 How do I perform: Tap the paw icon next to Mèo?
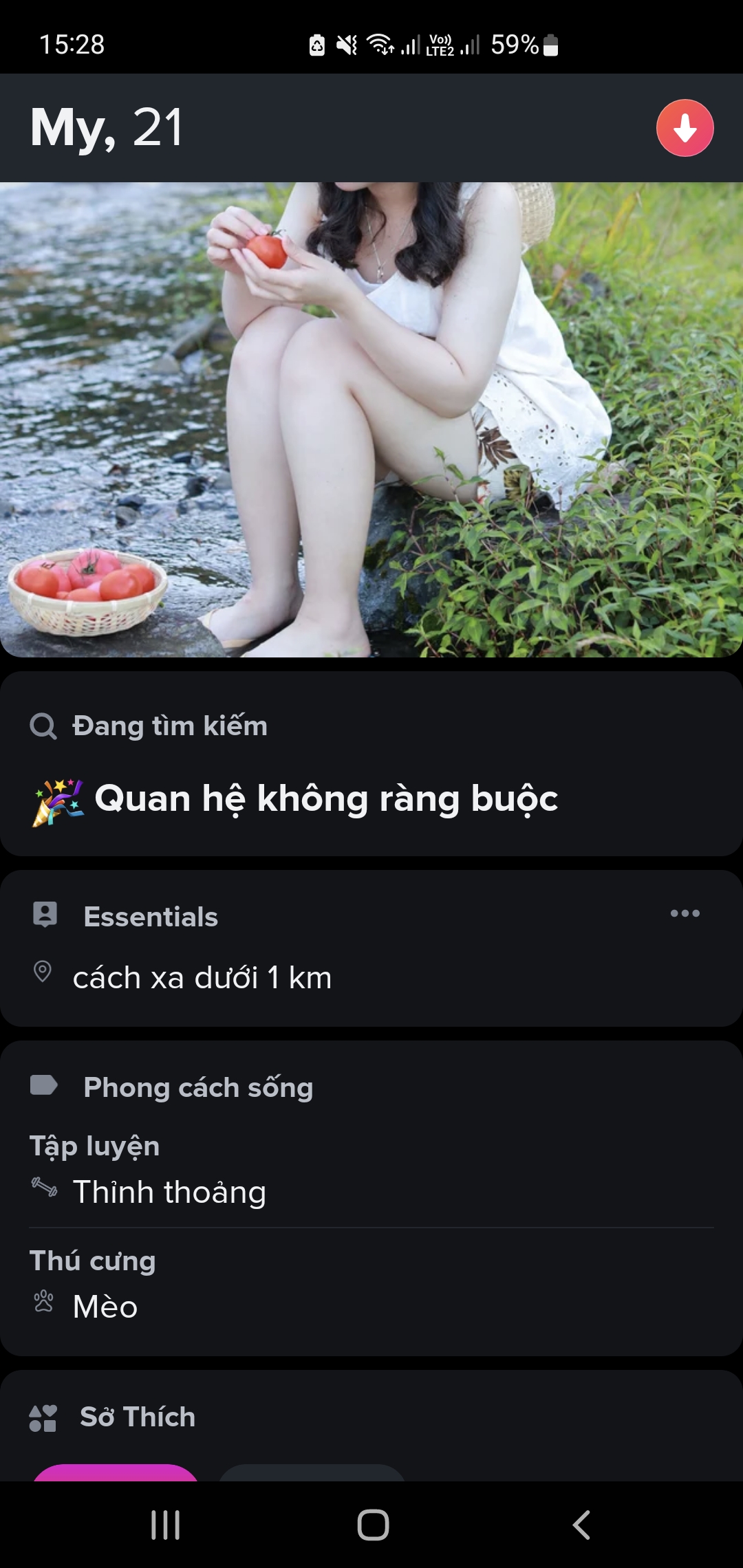click(x=43, y=1305)
